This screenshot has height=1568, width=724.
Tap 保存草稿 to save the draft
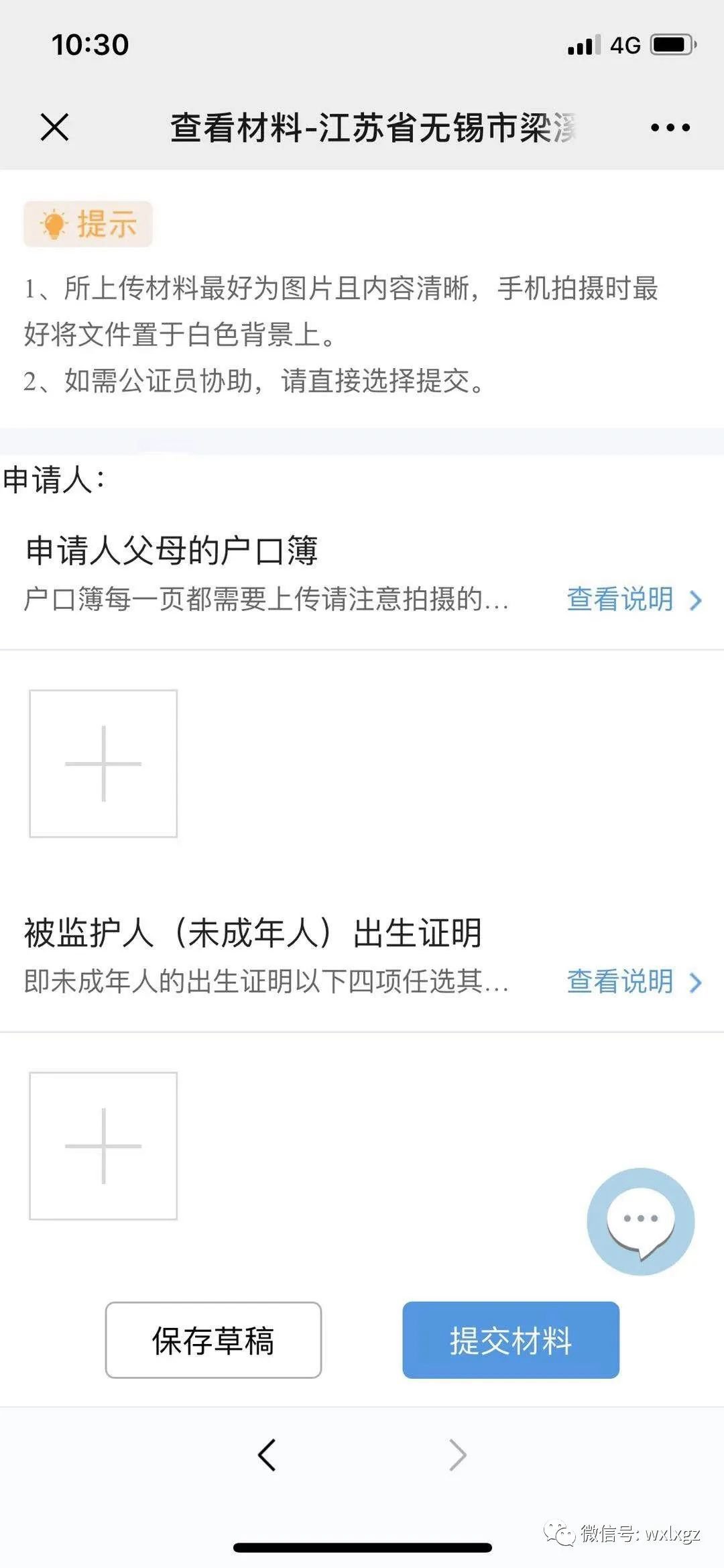pos(213,1340)
